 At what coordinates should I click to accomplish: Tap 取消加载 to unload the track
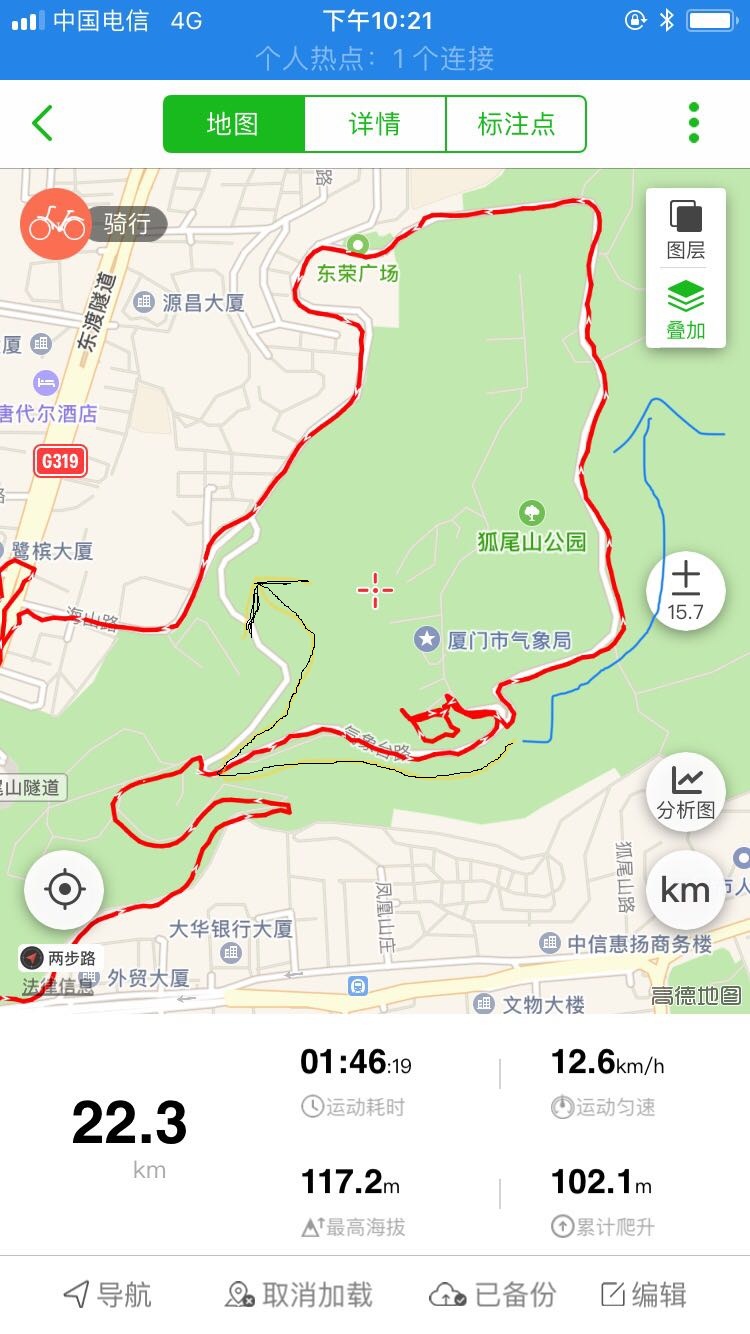click(x=299, y=1295)
